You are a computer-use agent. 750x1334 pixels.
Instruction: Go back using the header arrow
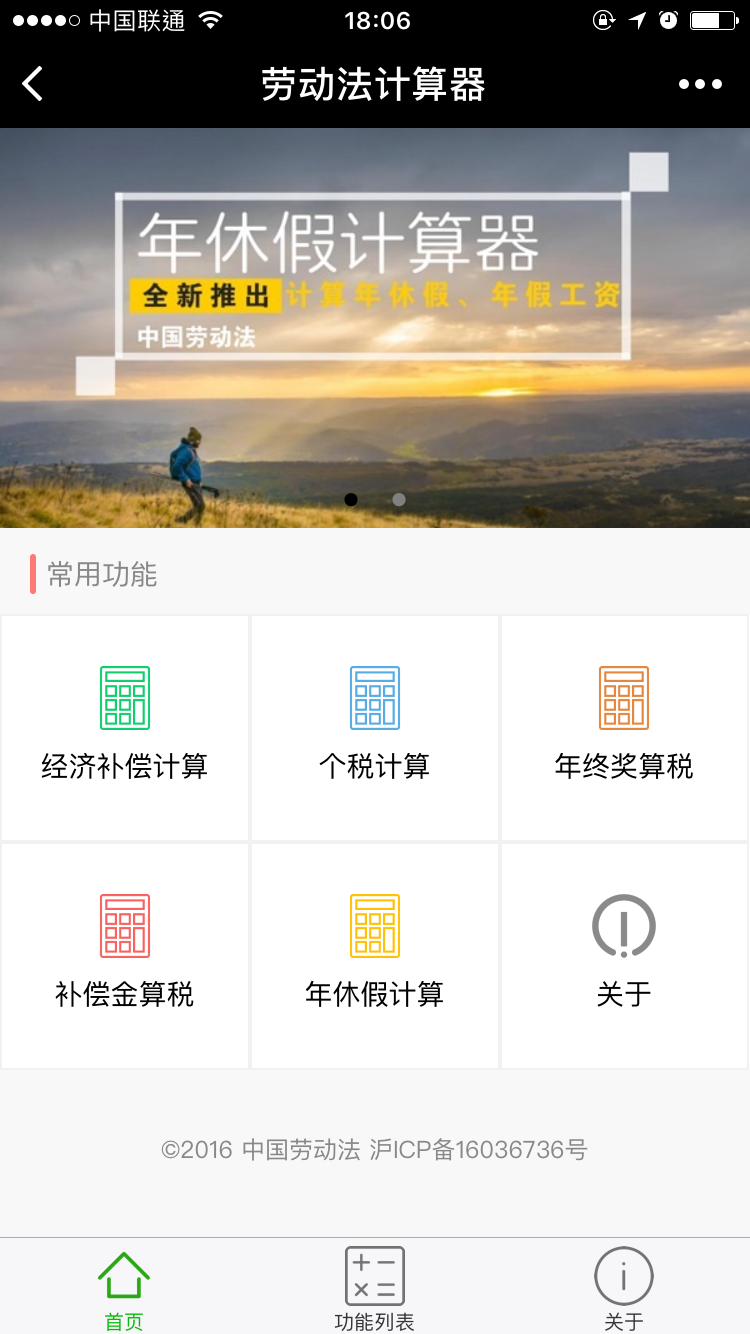(x=33, y=84)
